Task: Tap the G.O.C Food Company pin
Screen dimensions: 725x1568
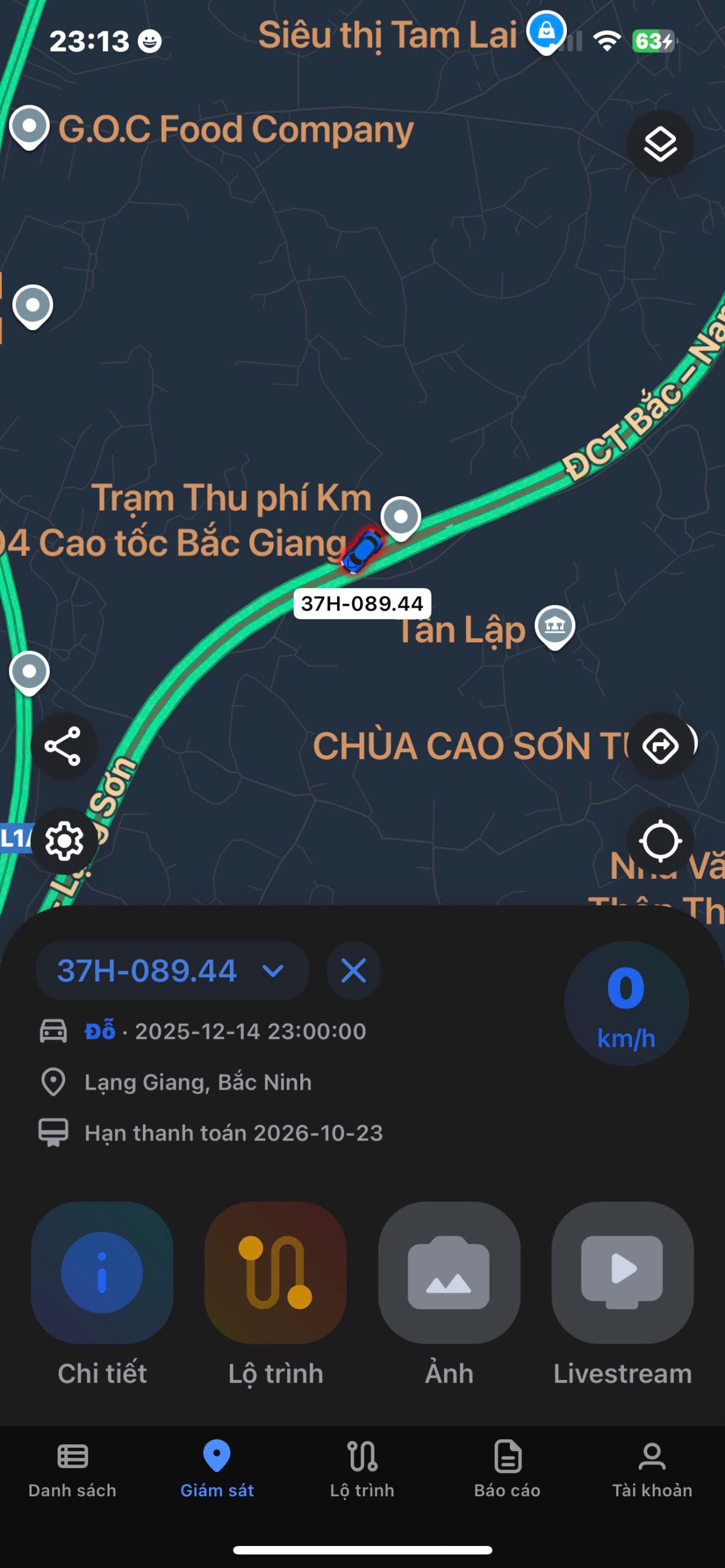Action: 29,127
